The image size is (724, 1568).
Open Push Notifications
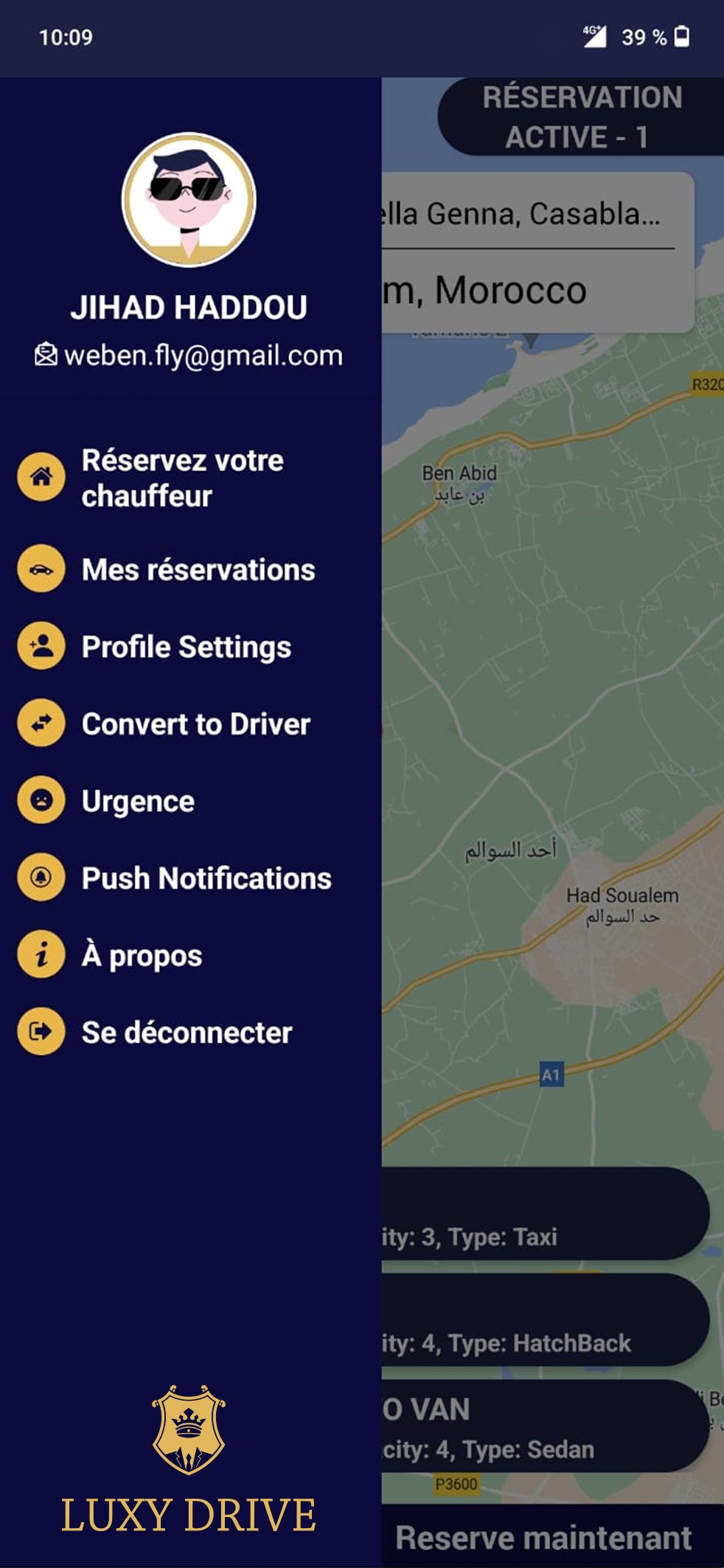click(x=206, y=878)
